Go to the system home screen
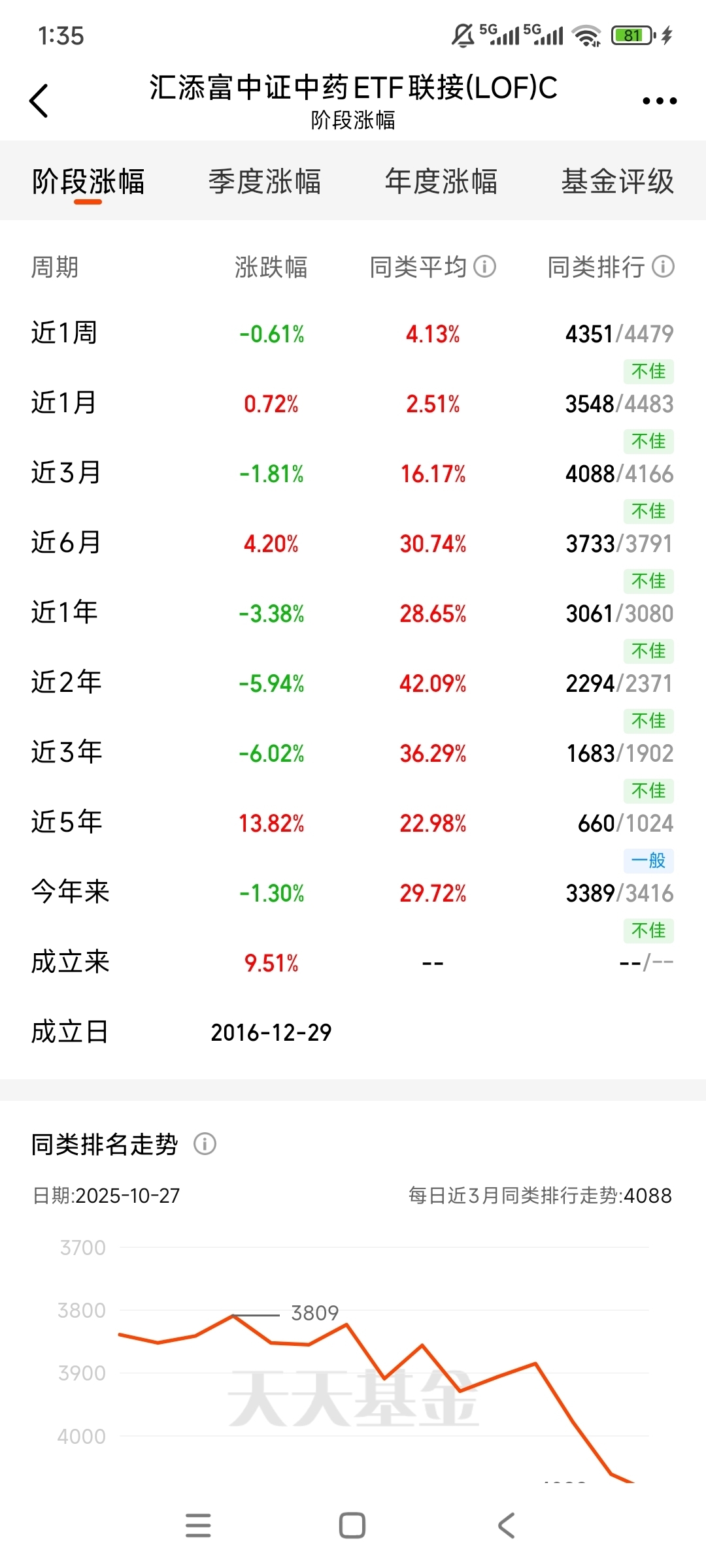Image resolution: width=706 pixels, height=1568 pixels. coord(352,1526)
